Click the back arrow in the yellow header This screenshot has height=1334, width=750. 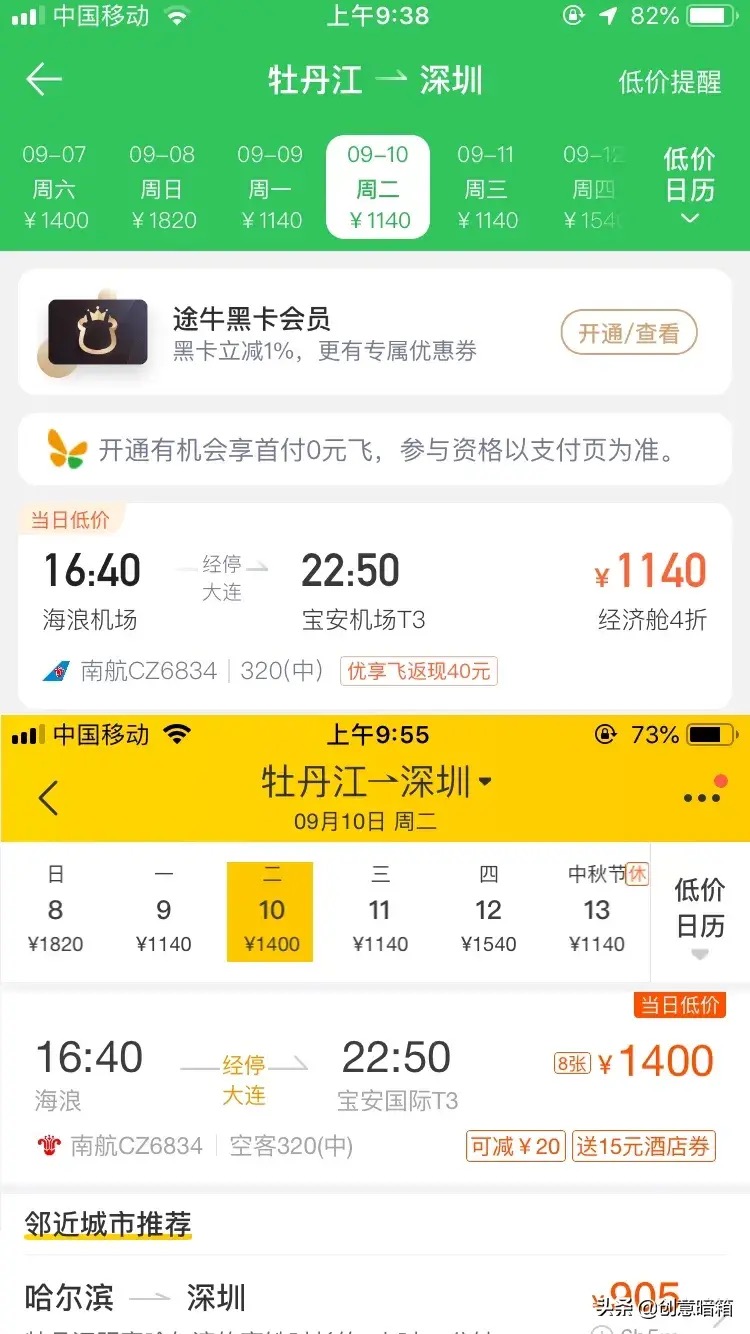click(x=48, y=798)
